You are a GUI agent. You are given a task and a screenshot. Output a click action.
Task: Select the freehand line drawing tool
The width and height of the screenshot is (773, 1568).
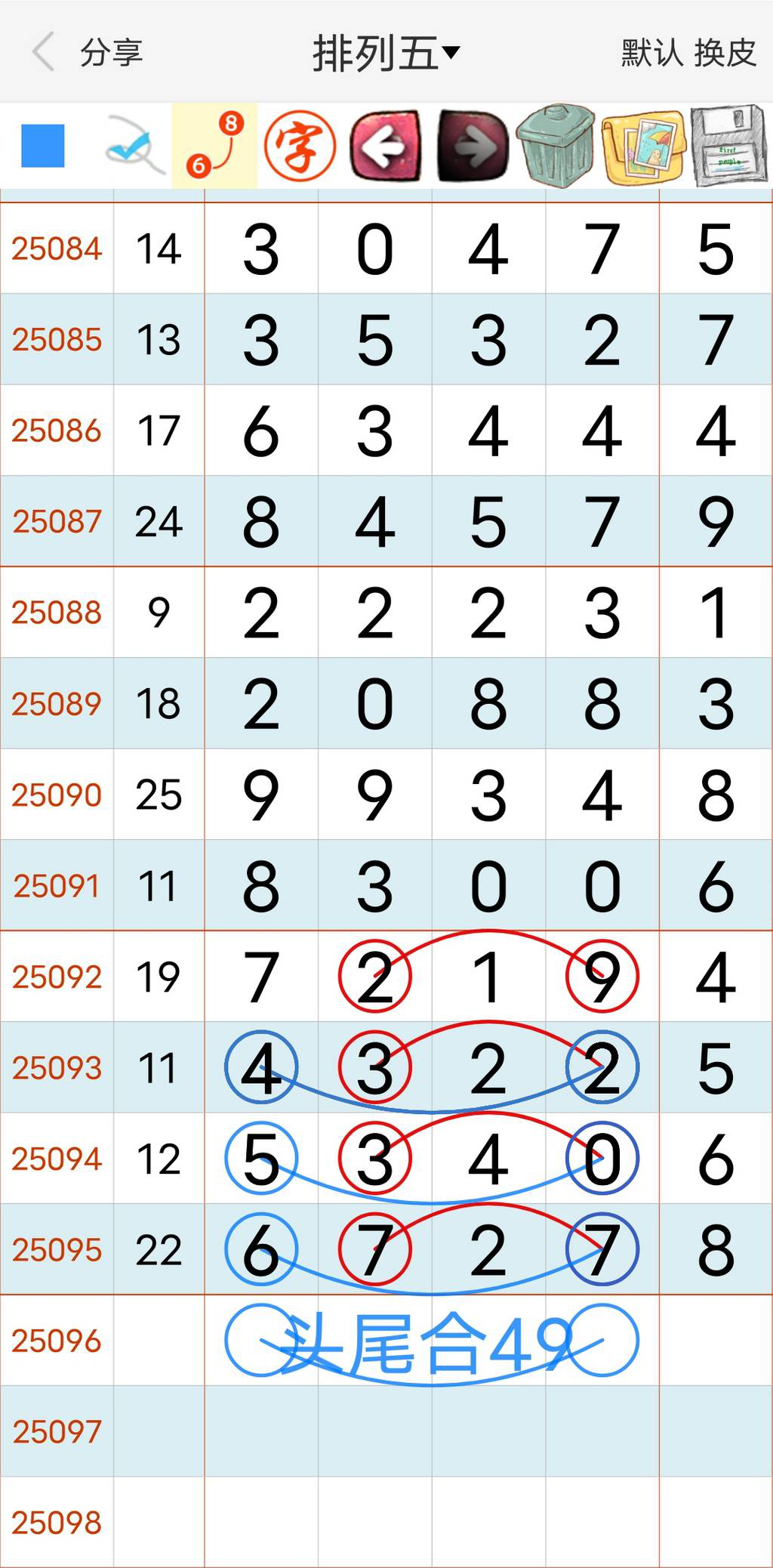point(133,145)
